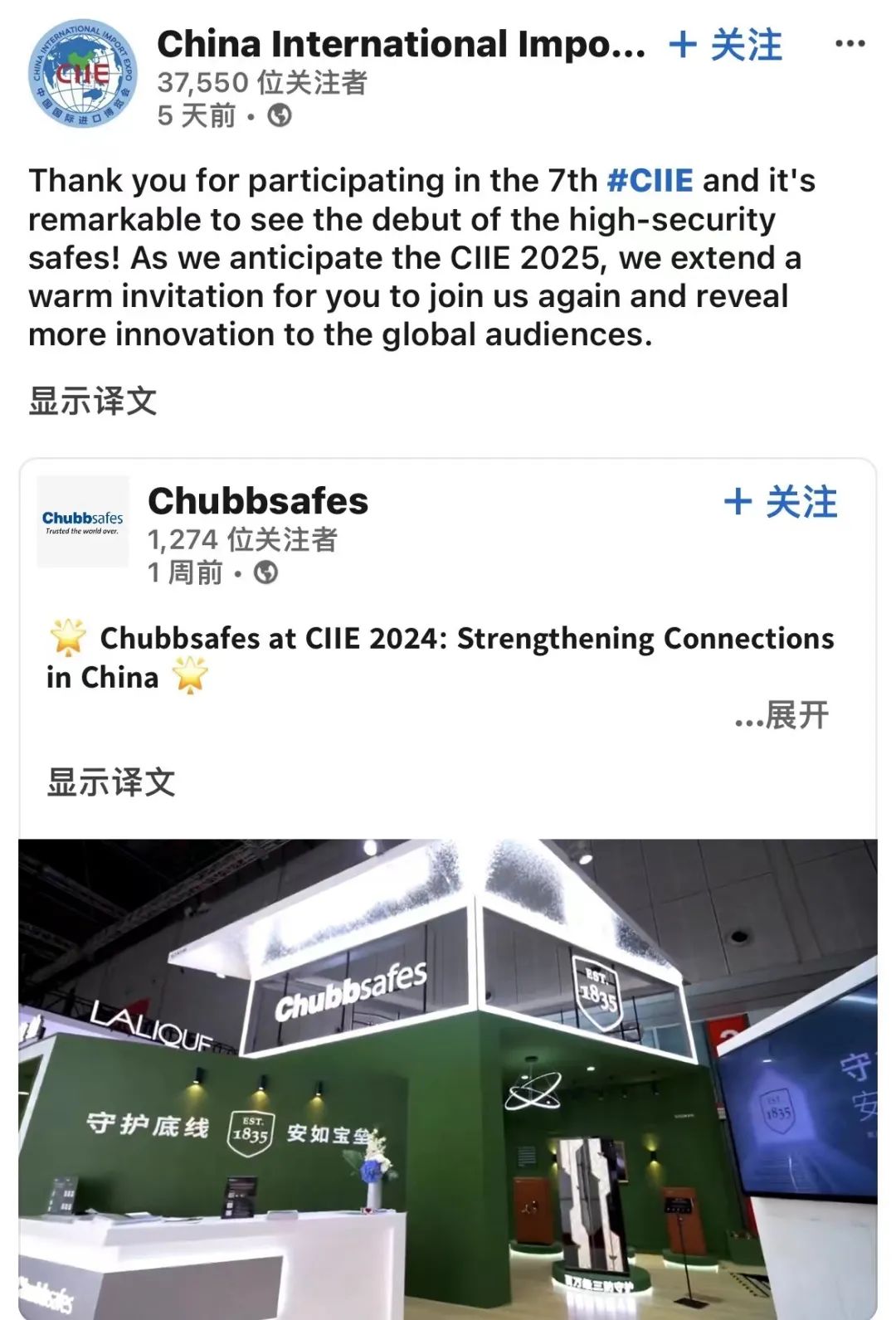Show translation of the CIIE post text
Screen dimensions: 896x1320
tap(93, 402)
